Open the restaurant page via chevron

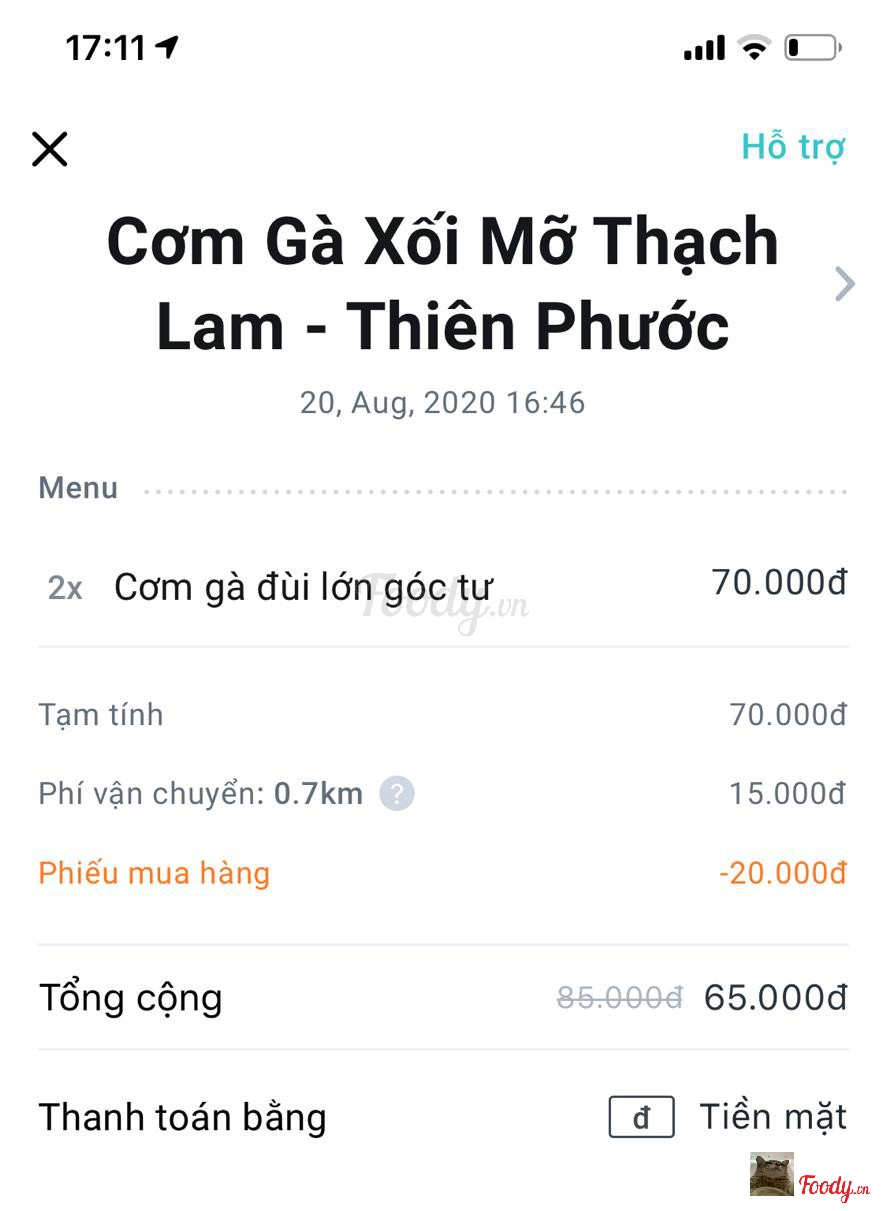[844, 284]
